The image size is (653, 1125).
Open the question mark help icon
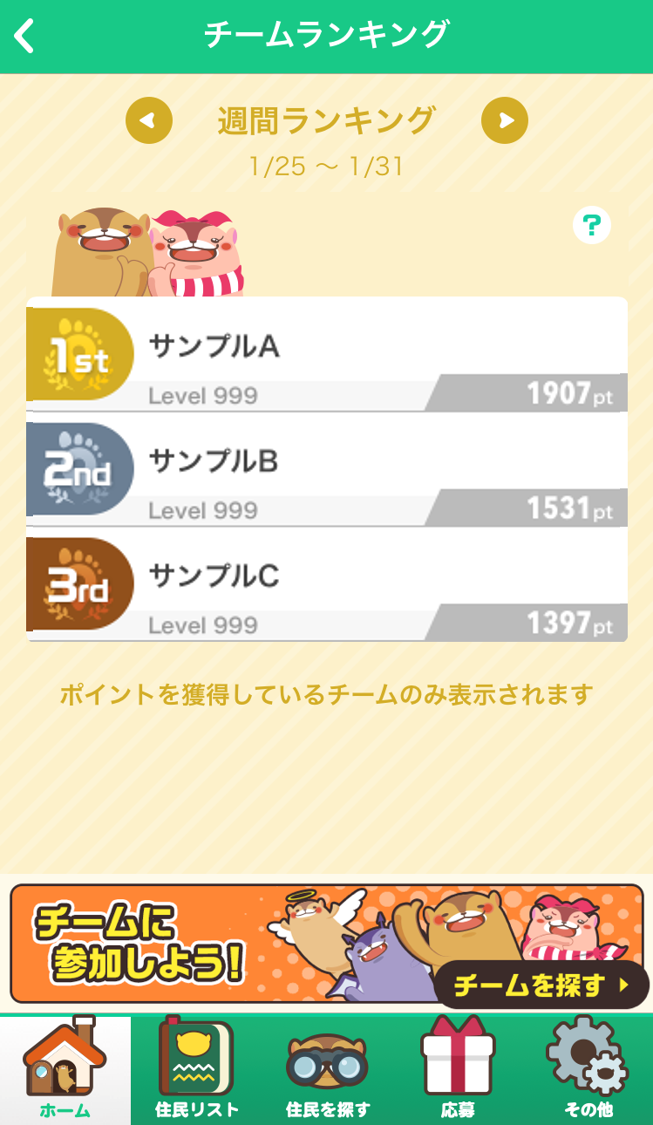click(592, 225)
